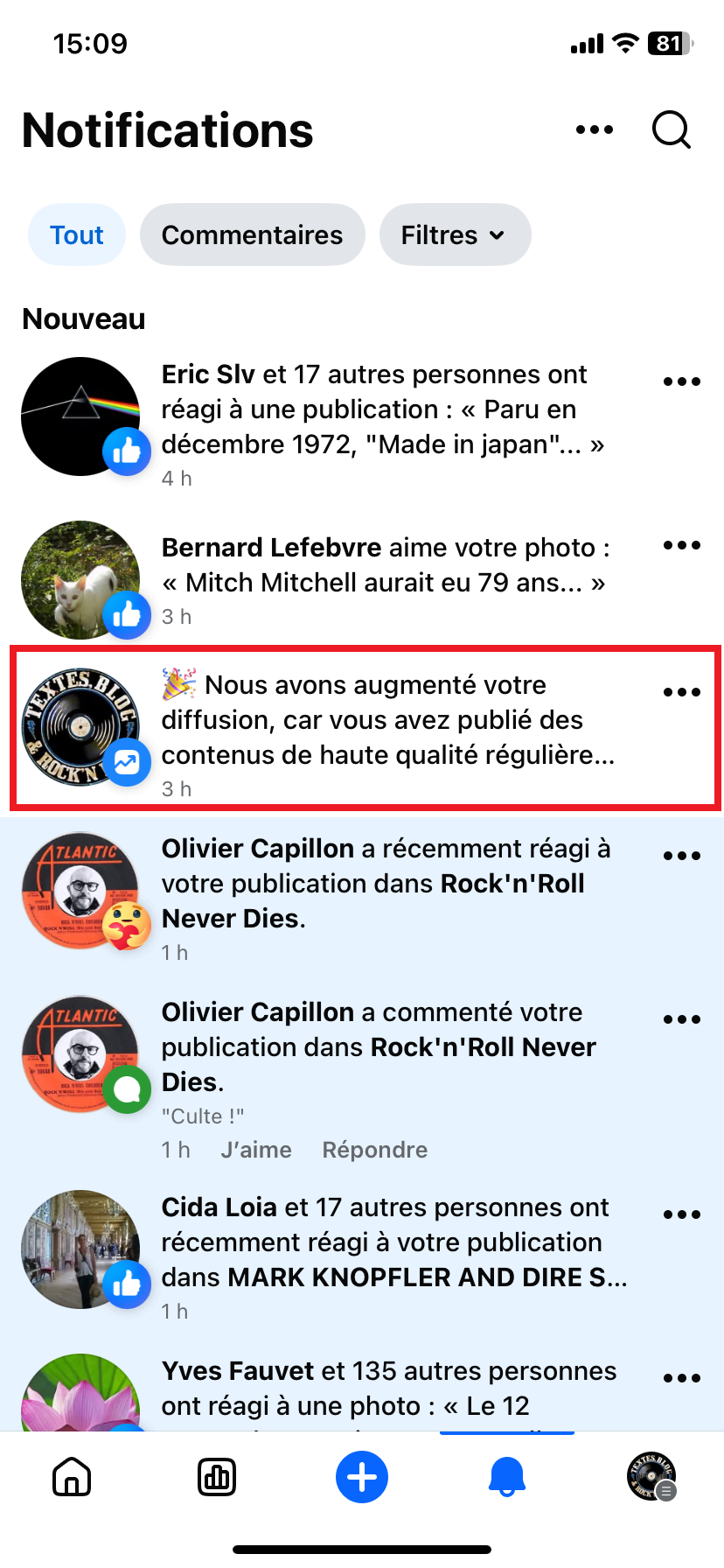The height and width of the screenshot is (1568, 724).
Task: Create a new post with plus button
Action: pyautogui.click(x=362, y=1477)
